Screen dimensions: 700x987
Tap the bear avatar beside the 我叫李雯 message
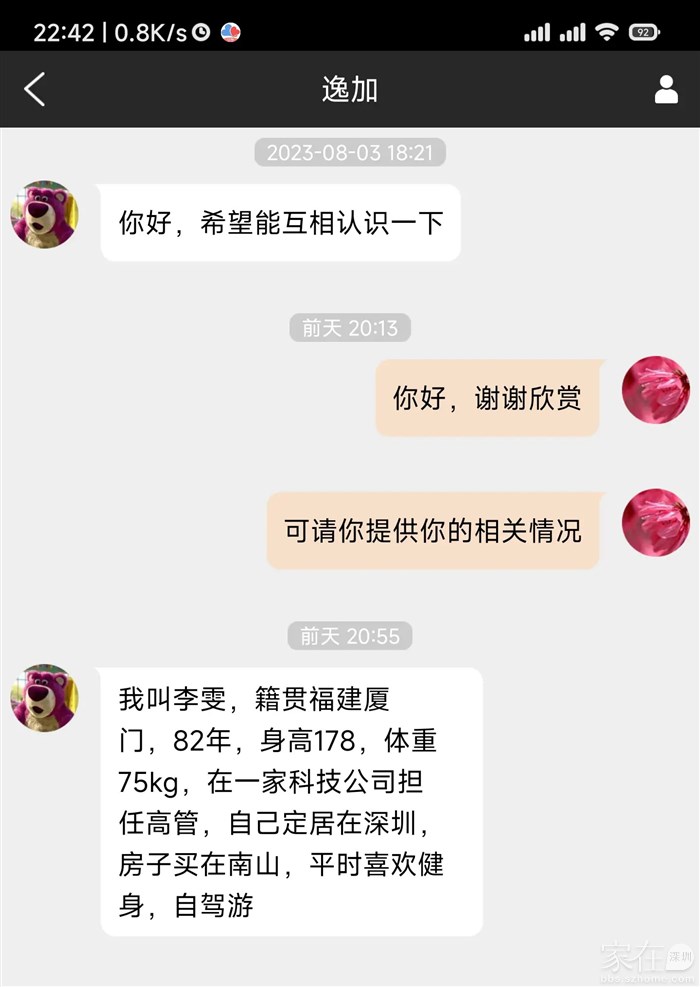pos(44,697)
